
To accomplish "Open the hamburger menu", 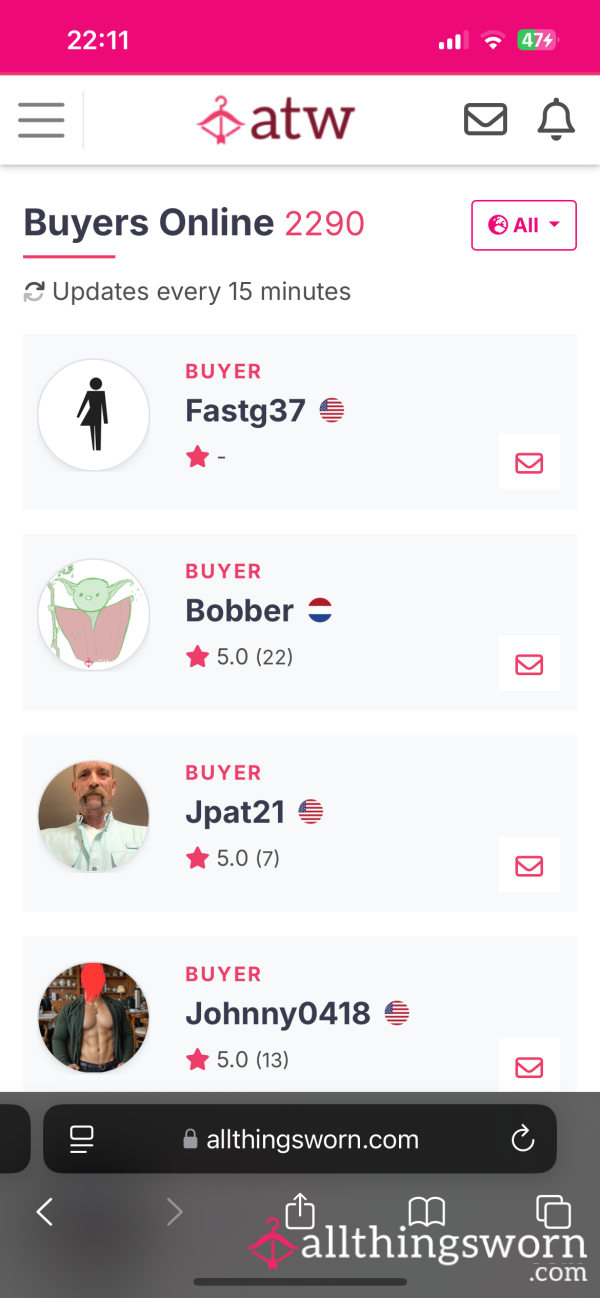I will pyautogui.click(x=41, y=120).
